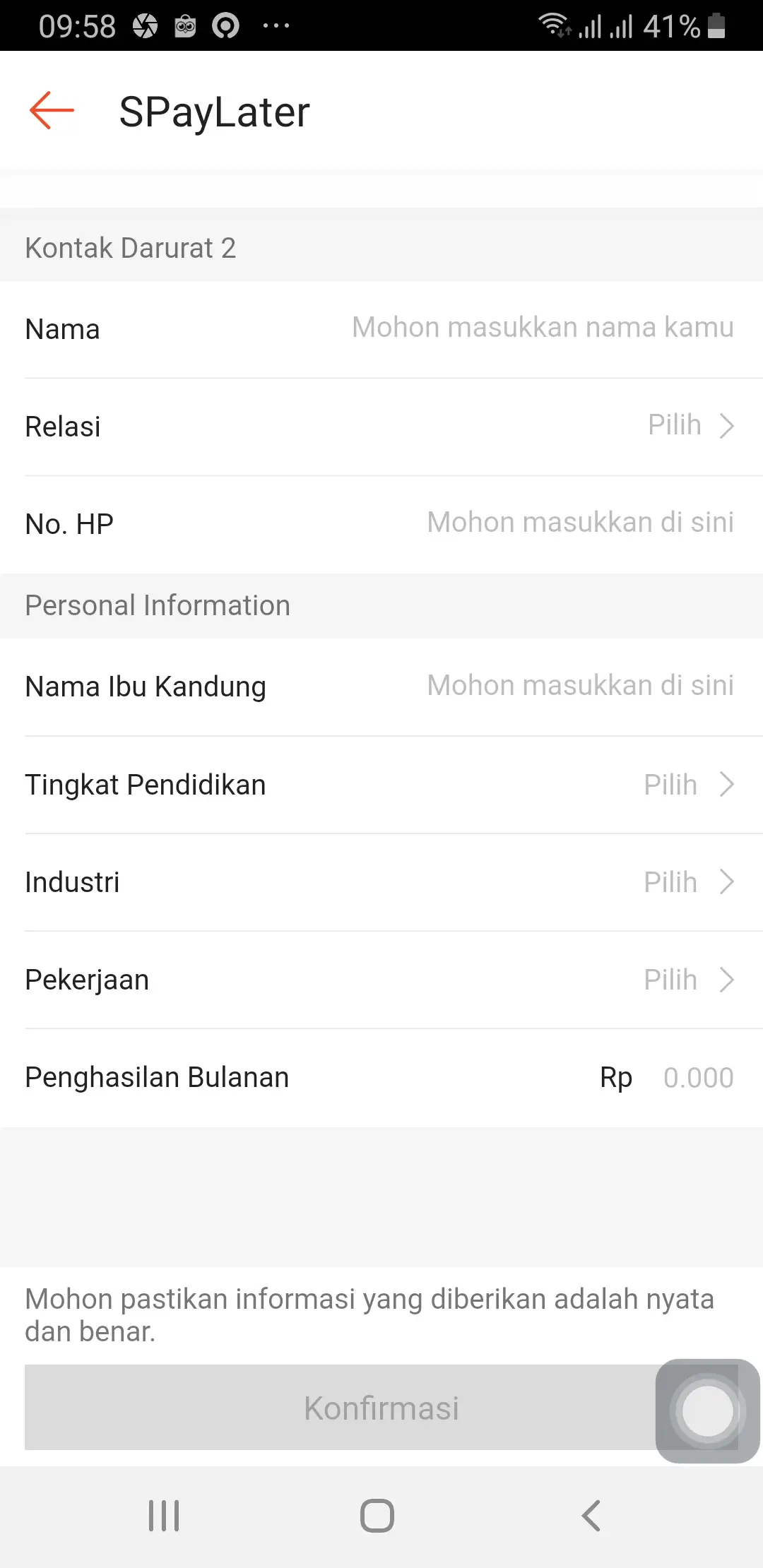
Task: Tap the home navigation button
Action: pyautogui.click(x=377, y=1514)
